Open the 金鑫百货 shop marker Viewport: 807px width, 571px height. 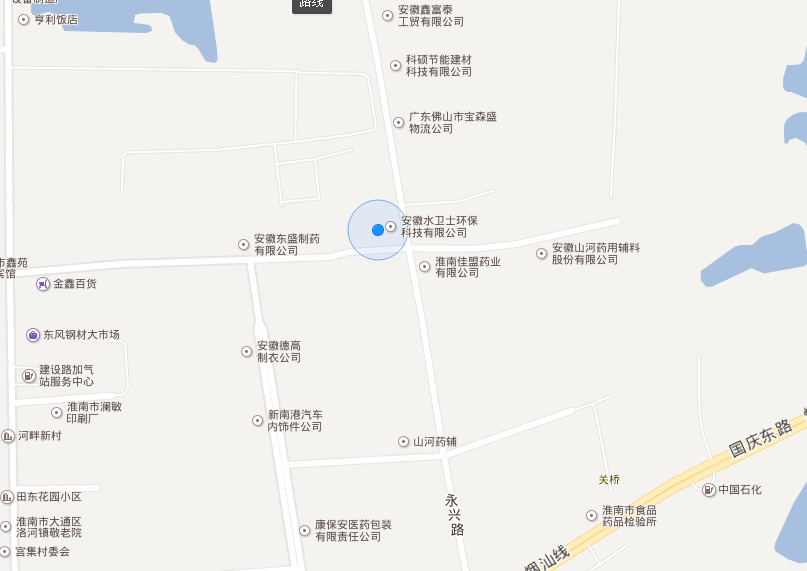pyautogui.click(x=43, y=284)
